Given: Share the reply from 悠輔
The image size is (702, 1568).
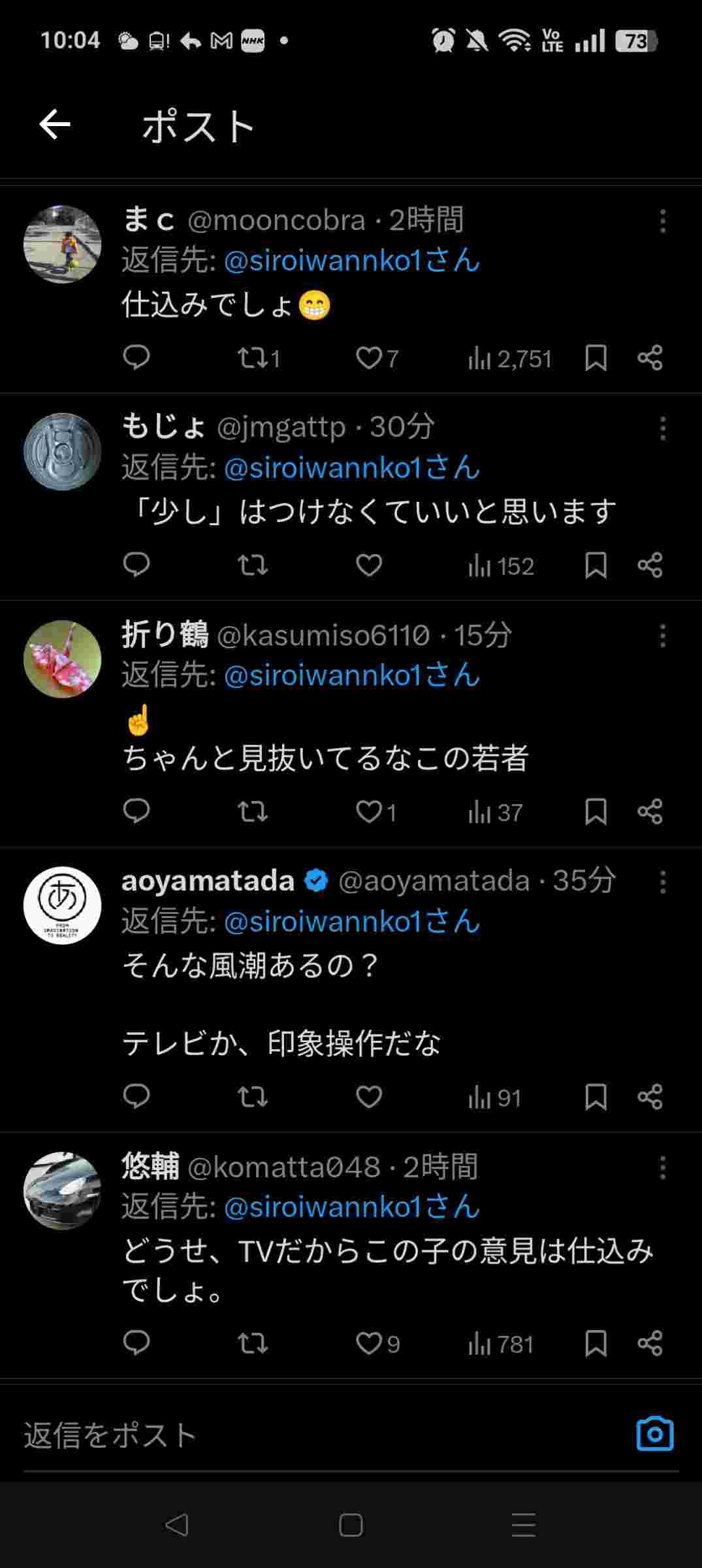Looking at the screenshot, I should [650, 1344].
